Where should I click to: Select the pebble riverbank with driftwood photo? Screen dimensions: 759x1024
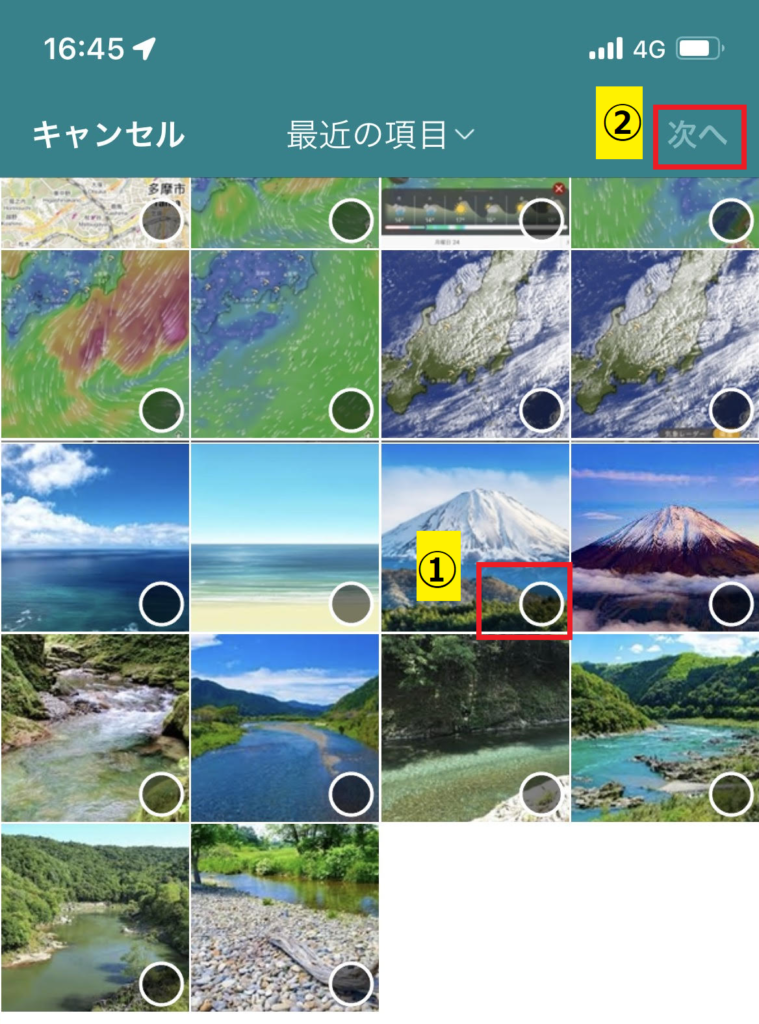coord(351,985)
